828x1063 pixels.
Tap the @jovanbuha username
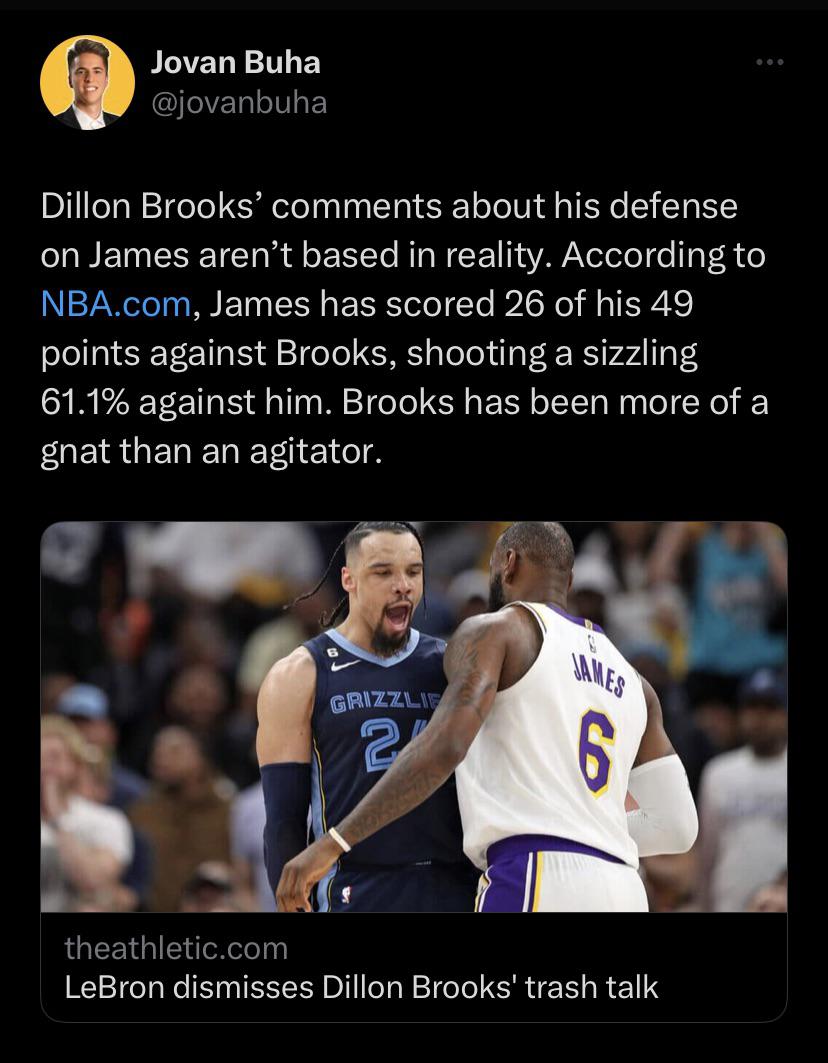click(238, 102)
